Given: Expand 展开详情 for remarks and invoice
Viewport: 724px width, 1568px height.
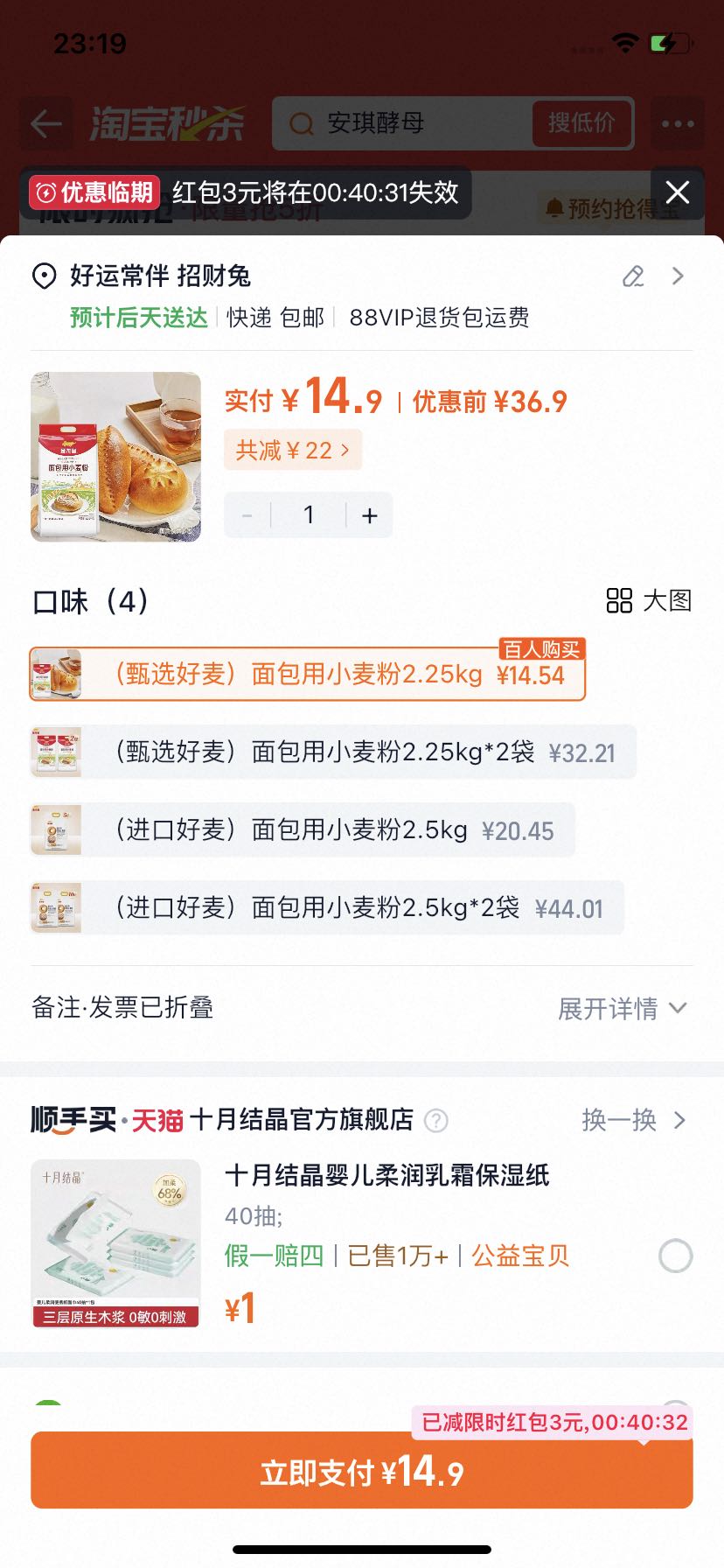Looking at the screenshot, I should tap(623, 1009).
